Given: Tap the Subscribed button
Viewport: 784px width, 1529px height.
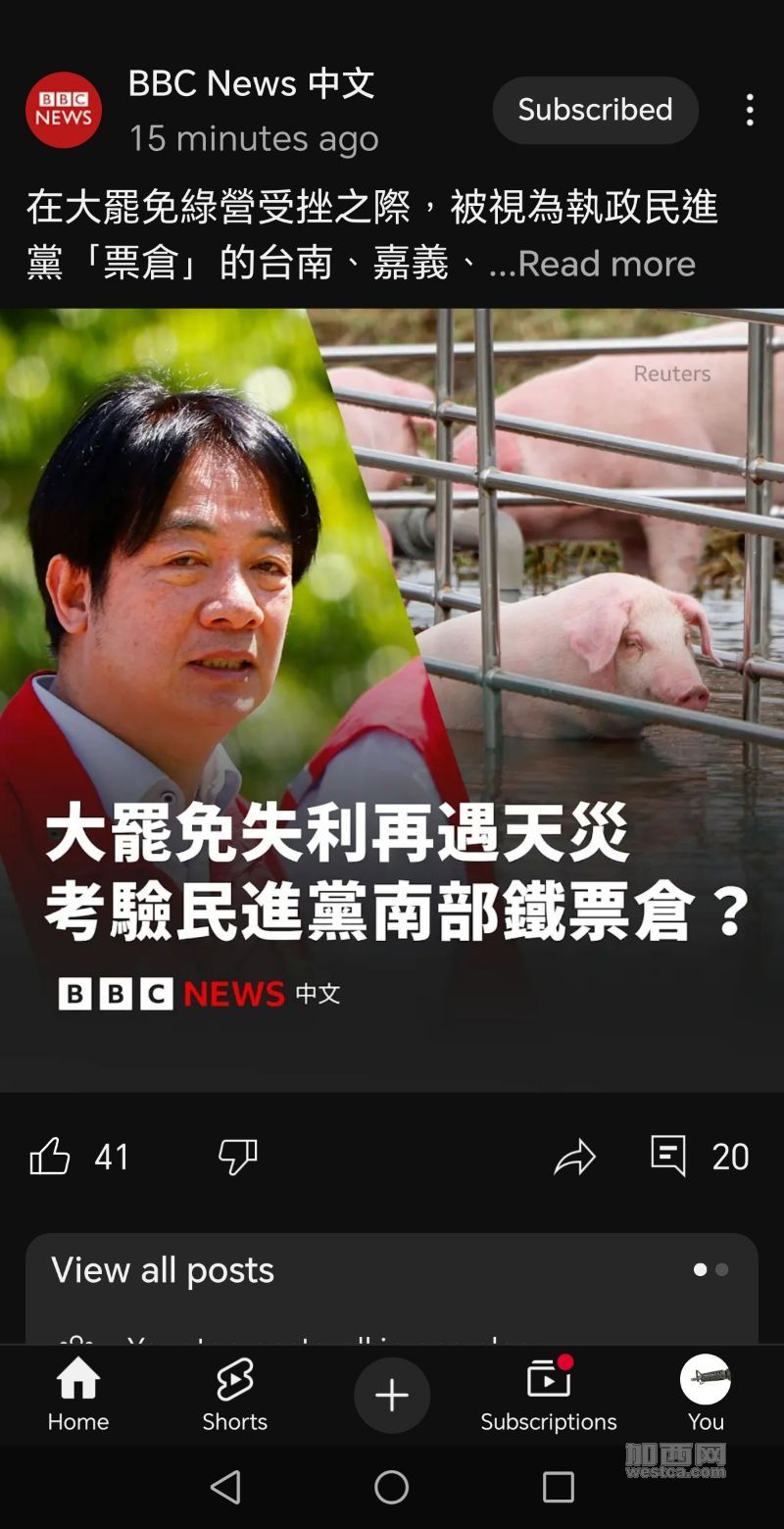Looking at the screenshot, I should click(595, 110).
